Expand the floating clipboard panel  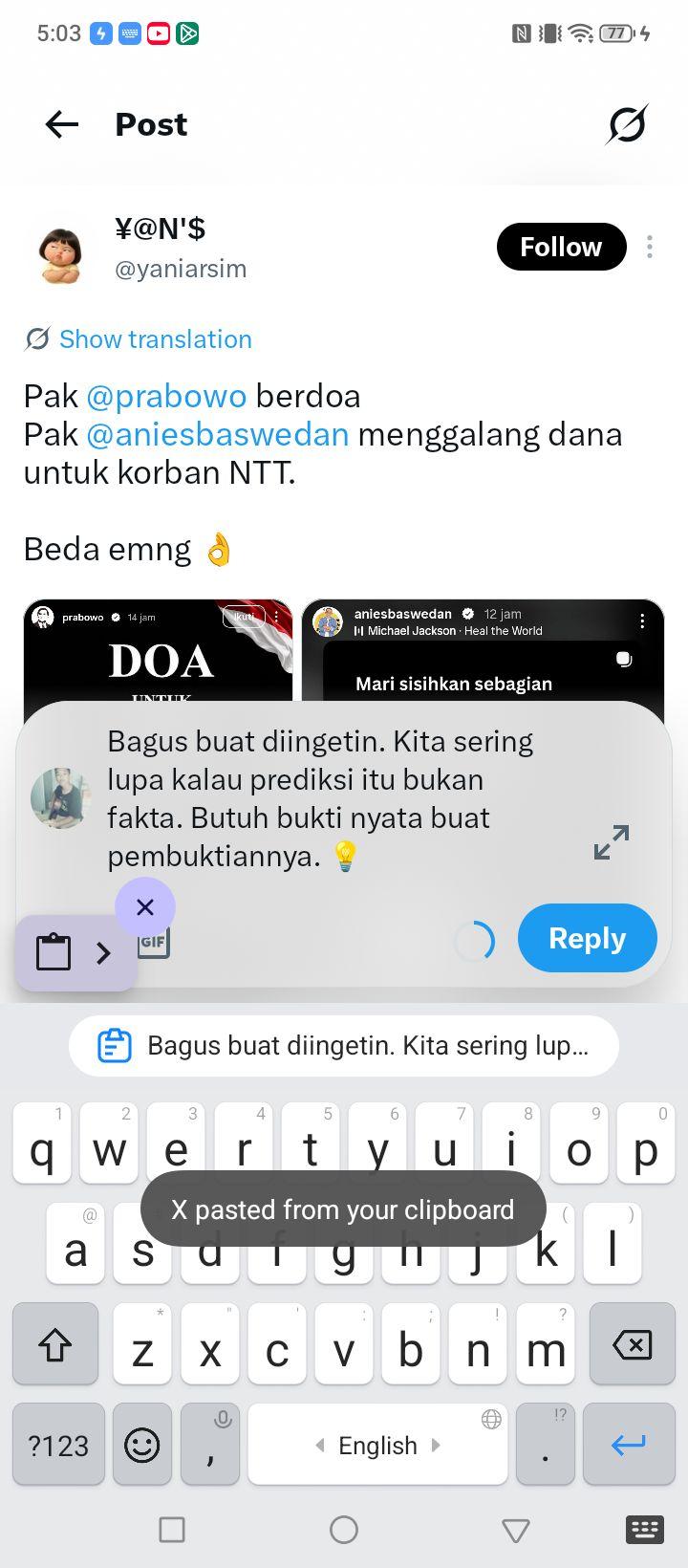coord(103,952)
